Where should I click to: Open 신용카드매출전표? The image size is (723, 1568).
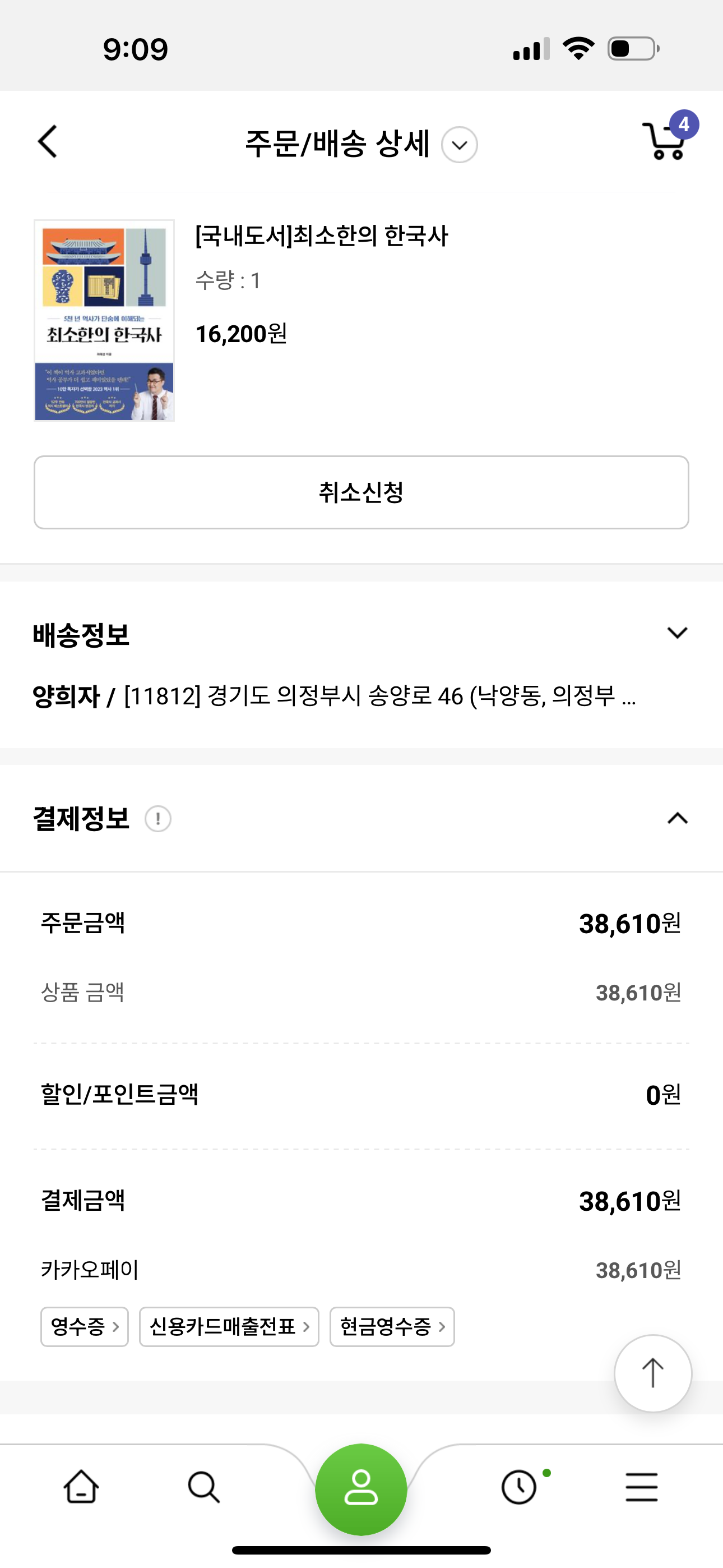tap(229, 1326)
